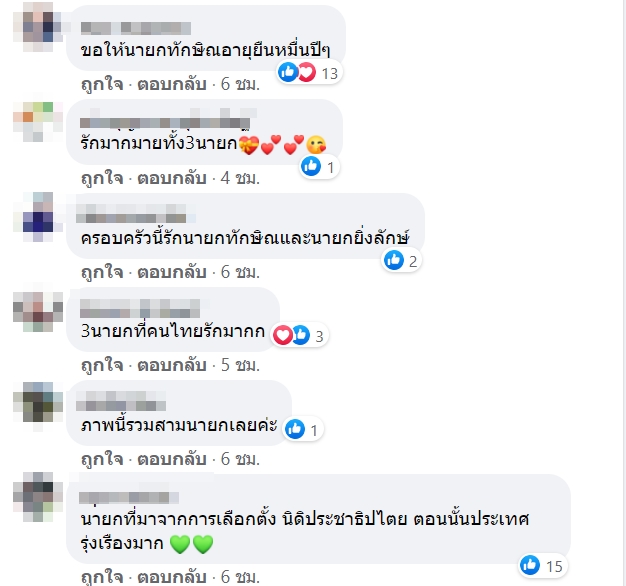Like the comment รักมากมายทั้ง3นายก
Screen dimensions: 626x586
pyautogui.click(x=102, y=178)
